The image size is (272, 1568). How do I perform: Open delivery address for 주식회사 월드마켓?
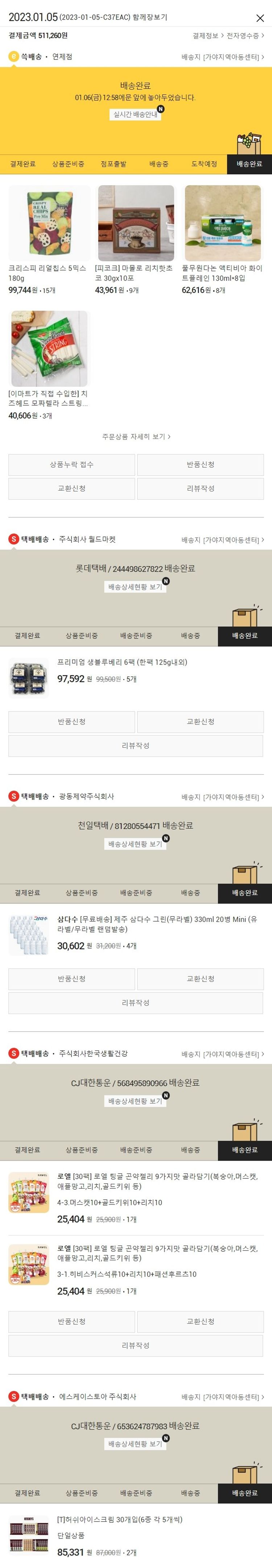[223, 540]
